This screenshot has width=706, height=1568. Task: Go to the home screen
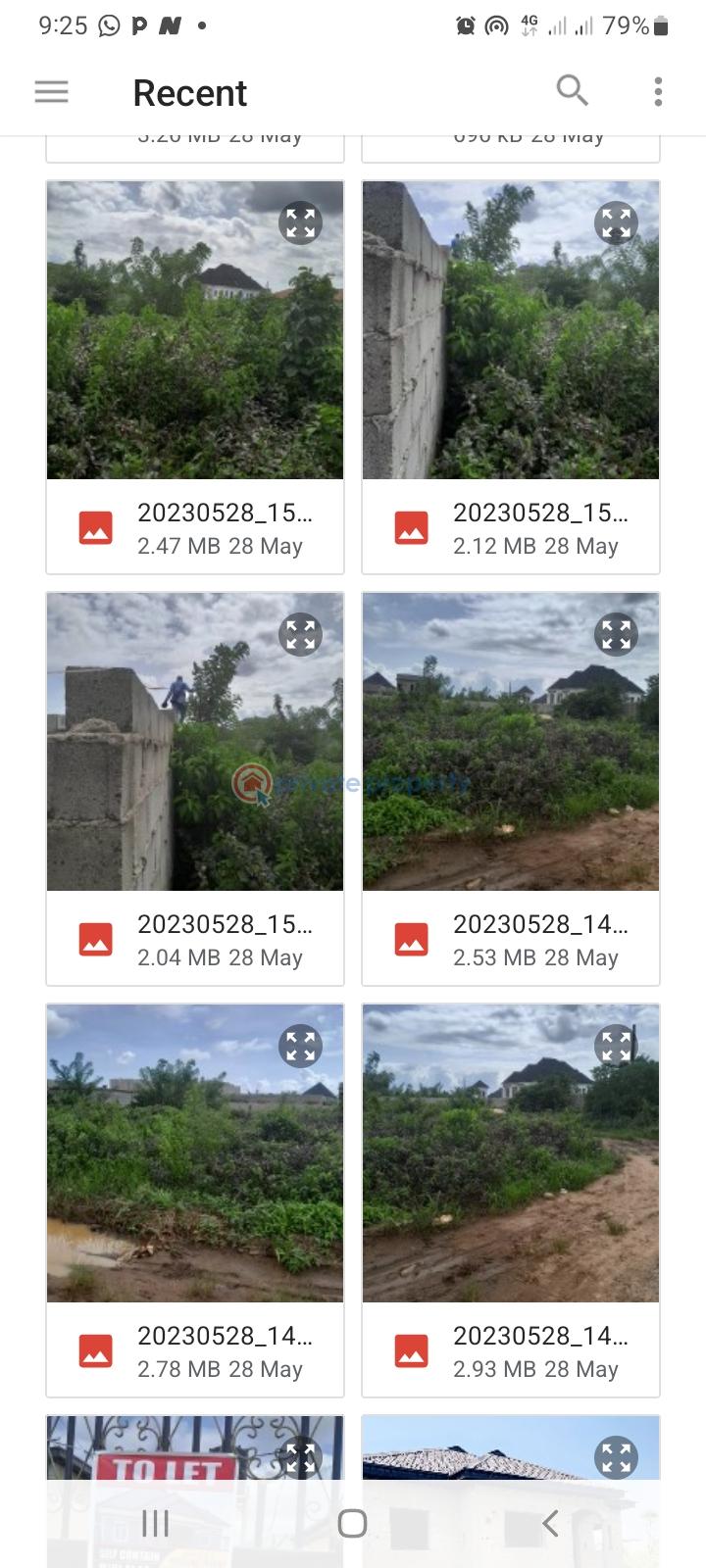point(352,1523)
